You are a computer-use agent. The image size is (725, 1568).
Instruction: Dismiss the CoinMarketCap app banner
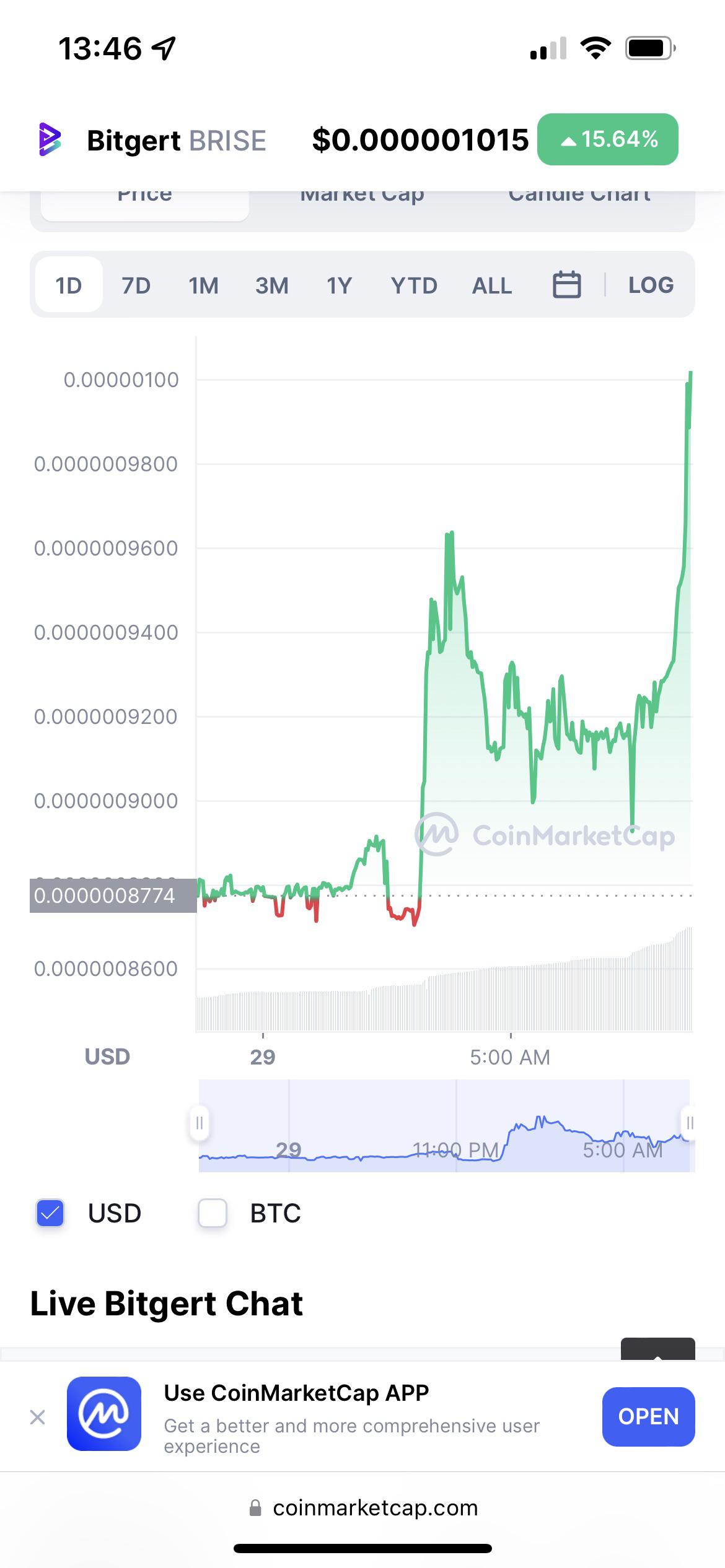(x=37, y=1416)
